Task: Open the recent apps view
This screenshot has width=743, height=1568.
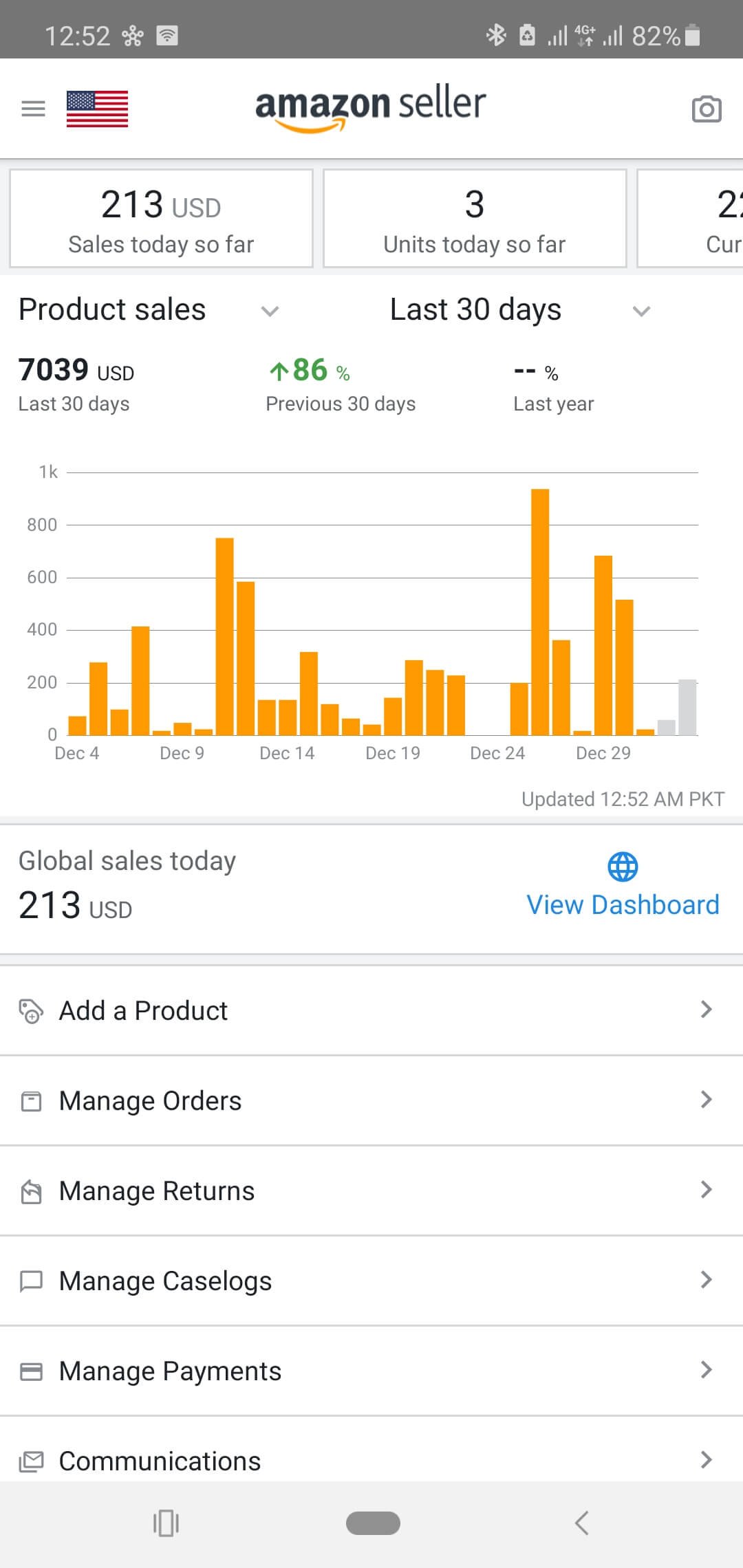Action: click(x=166, y=1523)
